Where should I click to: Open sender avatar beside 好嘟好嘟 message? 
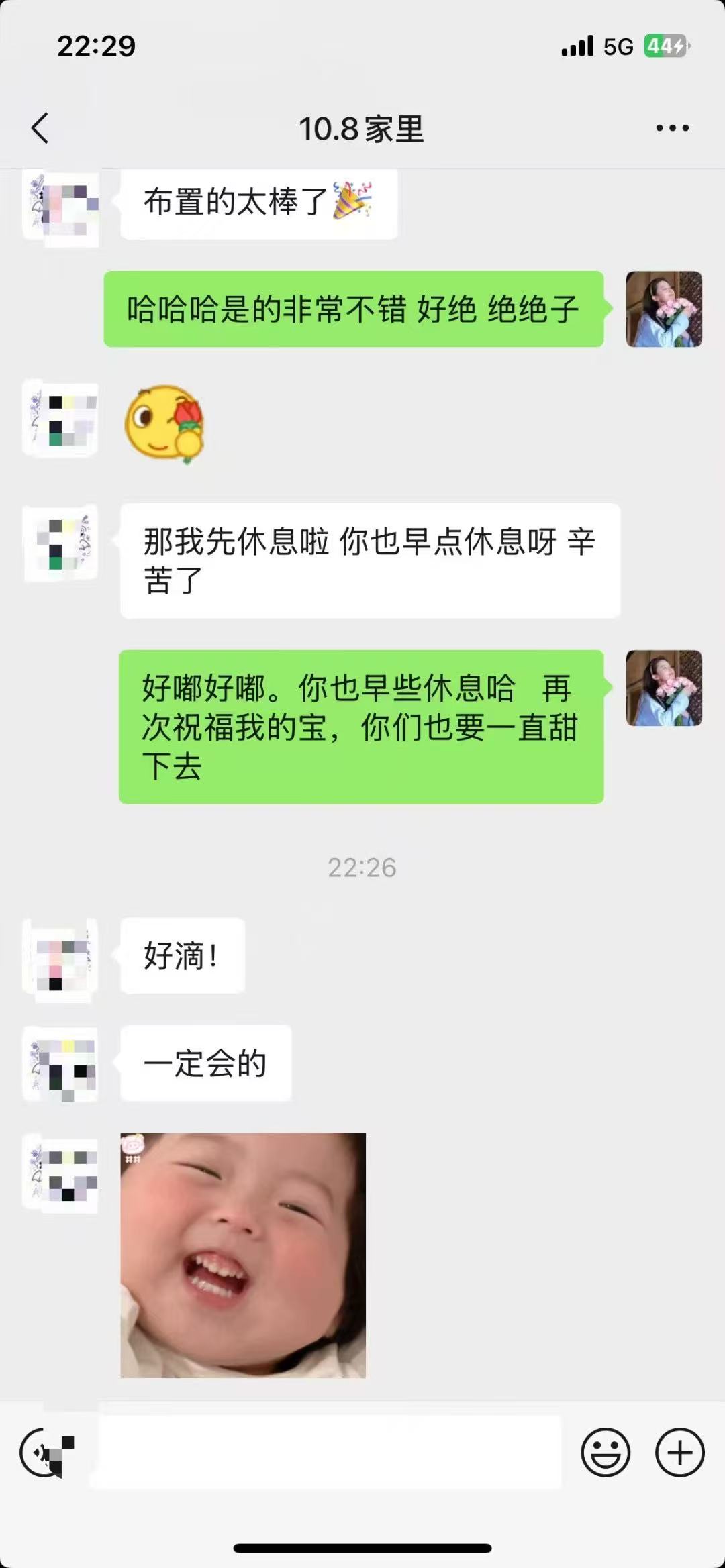(664, 688)
